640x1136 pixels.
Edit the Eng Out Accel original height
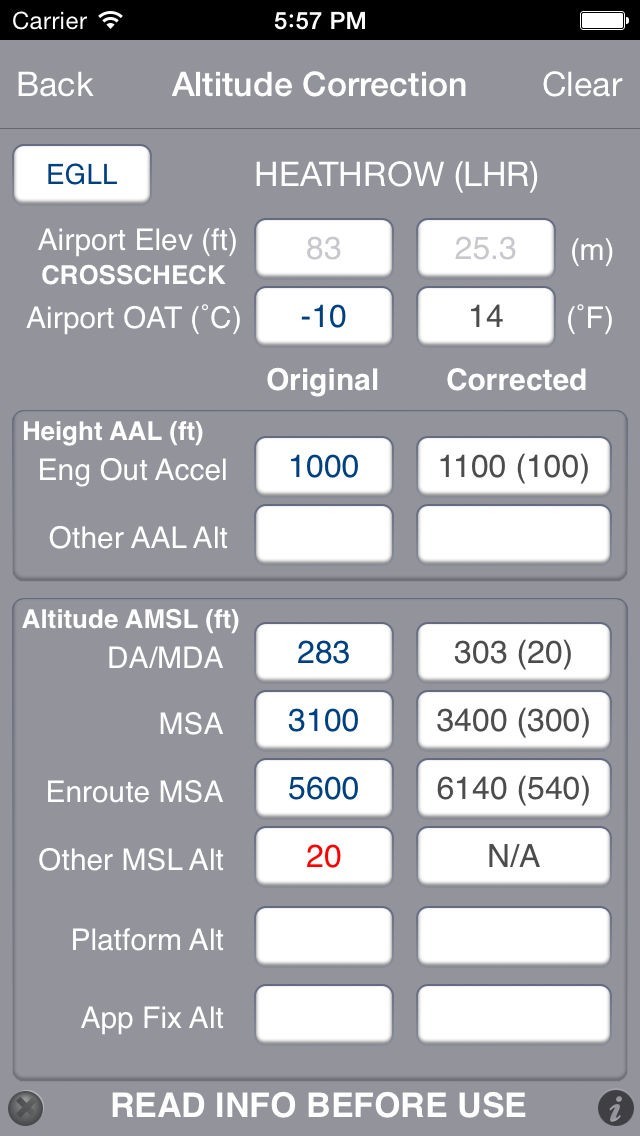[324, 466]
